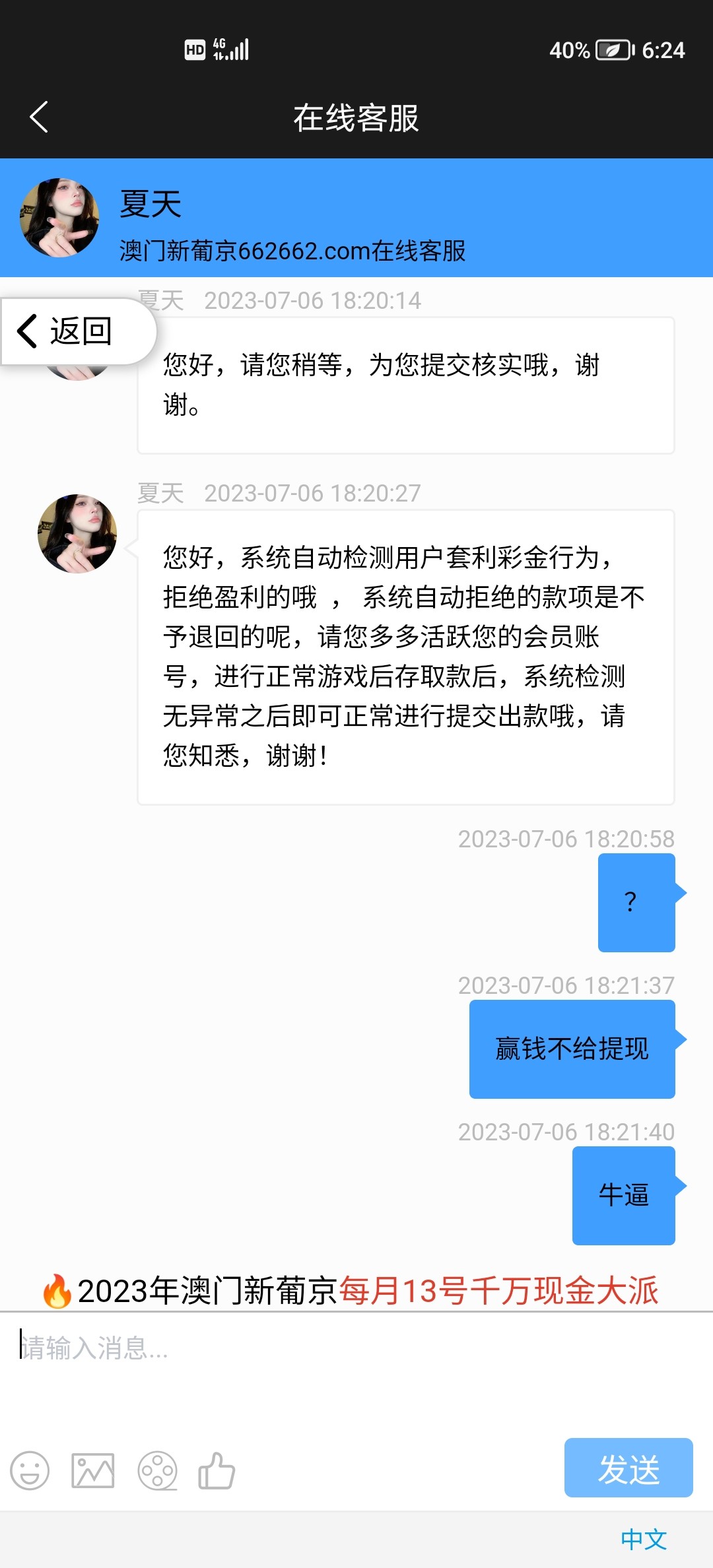Focus the 请输入消息 message field

coord(356,1361)
